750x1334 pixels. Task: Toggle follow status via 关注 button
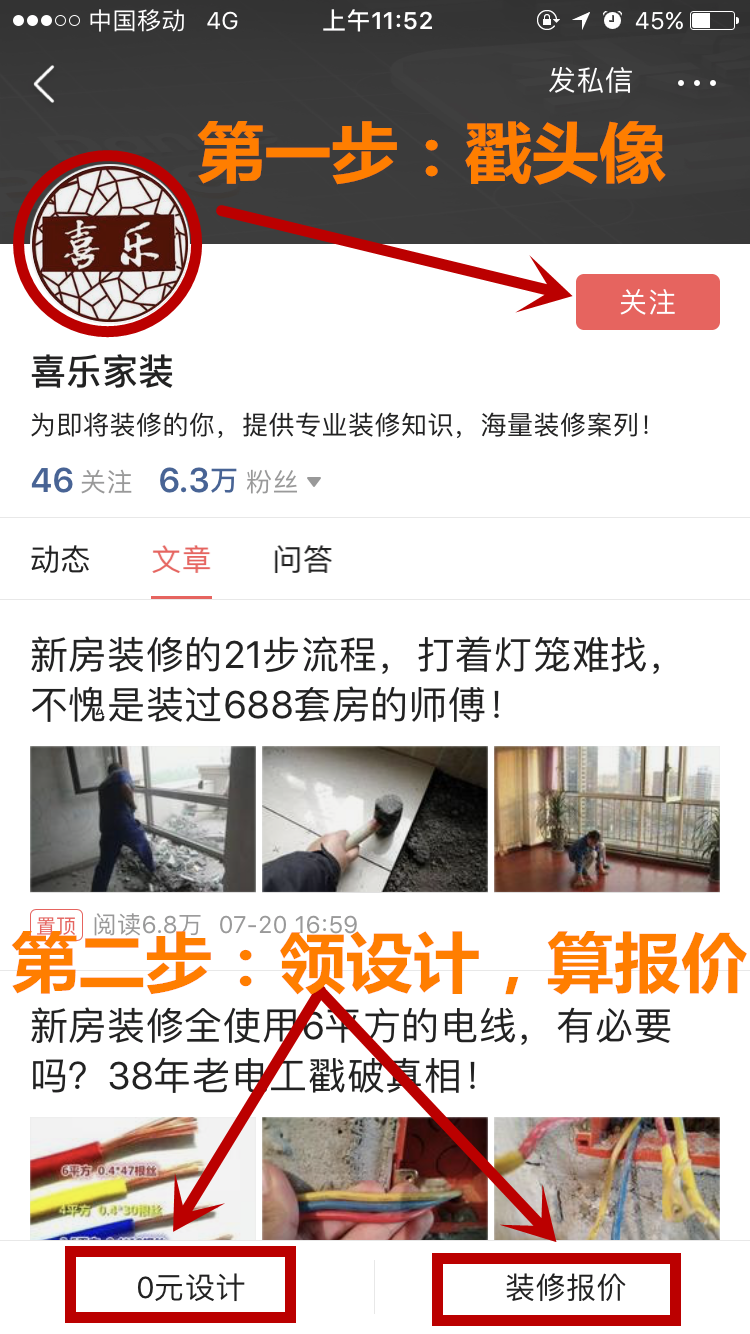(x=647, y=301)
